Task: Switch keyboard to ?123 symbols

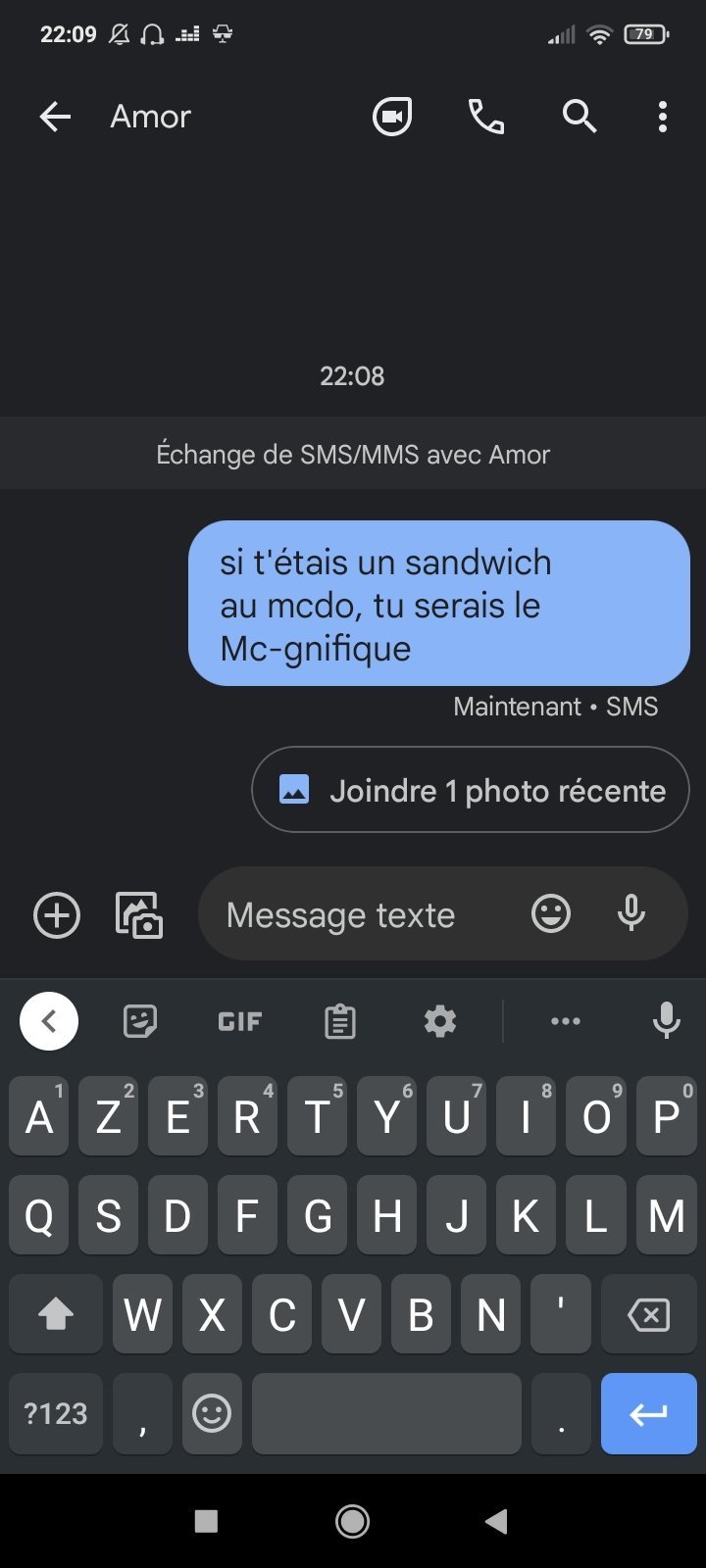Action: click(x=56, y=1413)
